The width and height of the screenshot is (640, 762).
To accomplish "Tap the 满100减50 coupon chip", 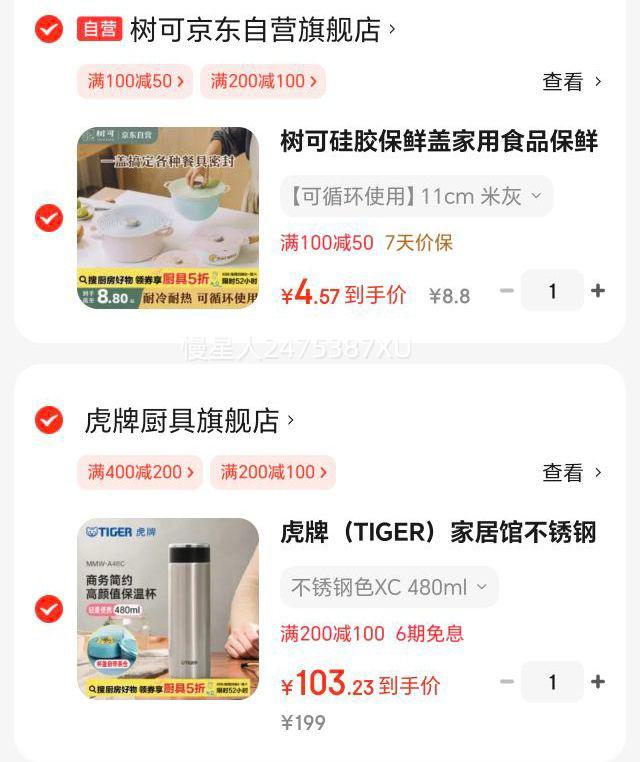I will (135, 81).
